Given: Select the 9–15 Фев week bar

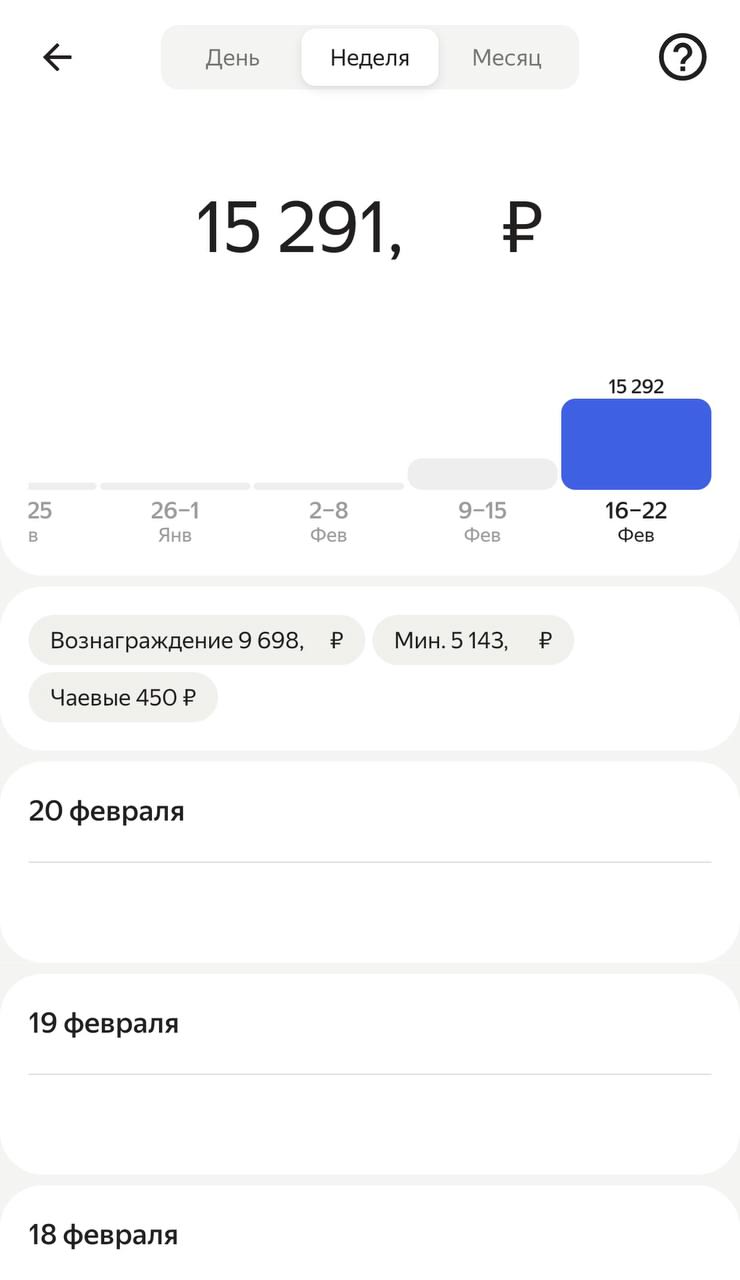Looking at the screenshot, I should (482, 475).
